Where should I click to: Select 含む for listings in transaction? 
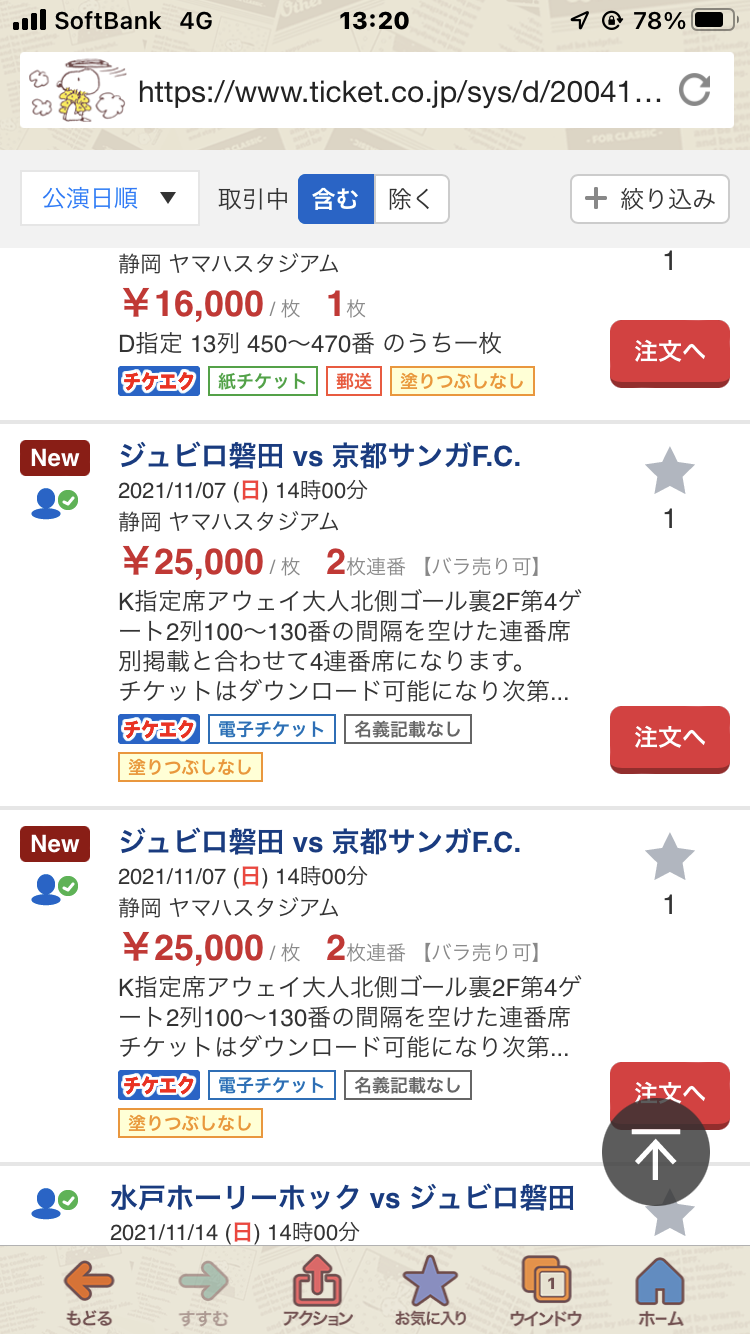coord(336,199)
